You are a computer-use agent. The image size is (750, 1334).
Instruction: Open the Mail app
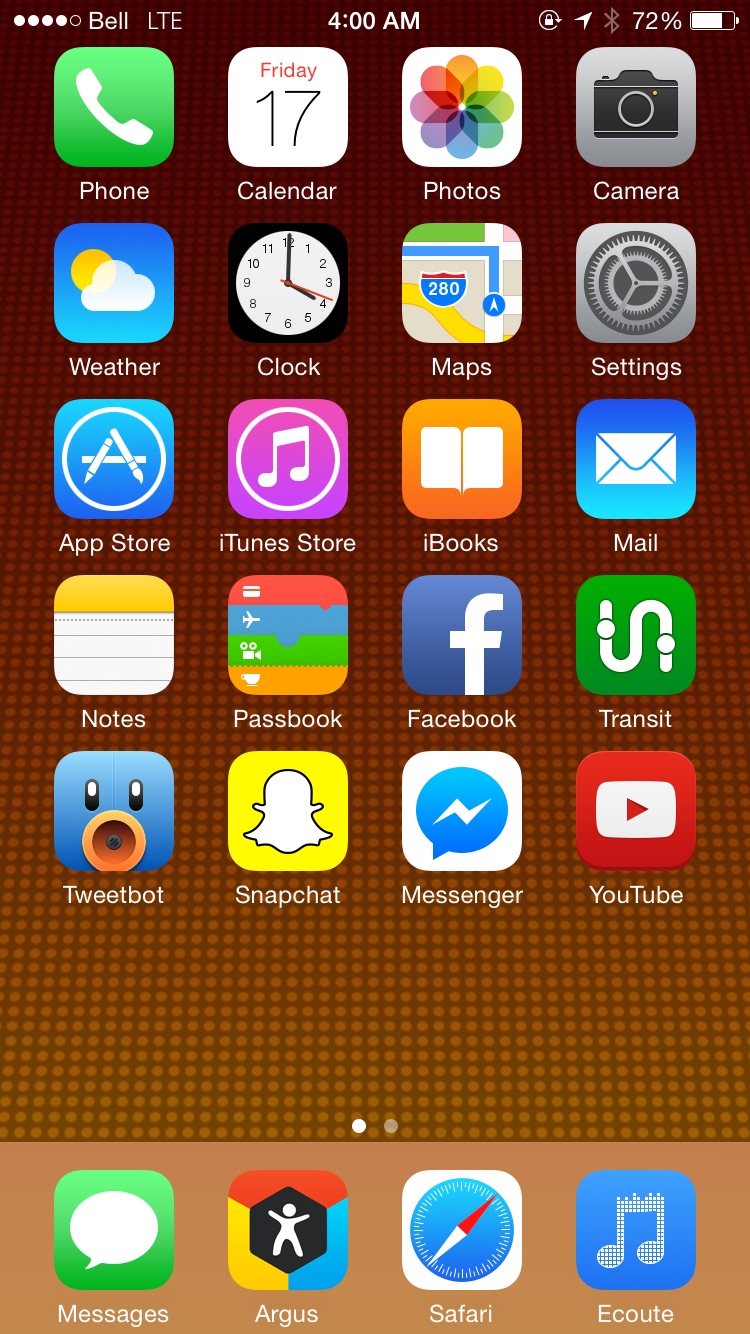tap(636, 459)
